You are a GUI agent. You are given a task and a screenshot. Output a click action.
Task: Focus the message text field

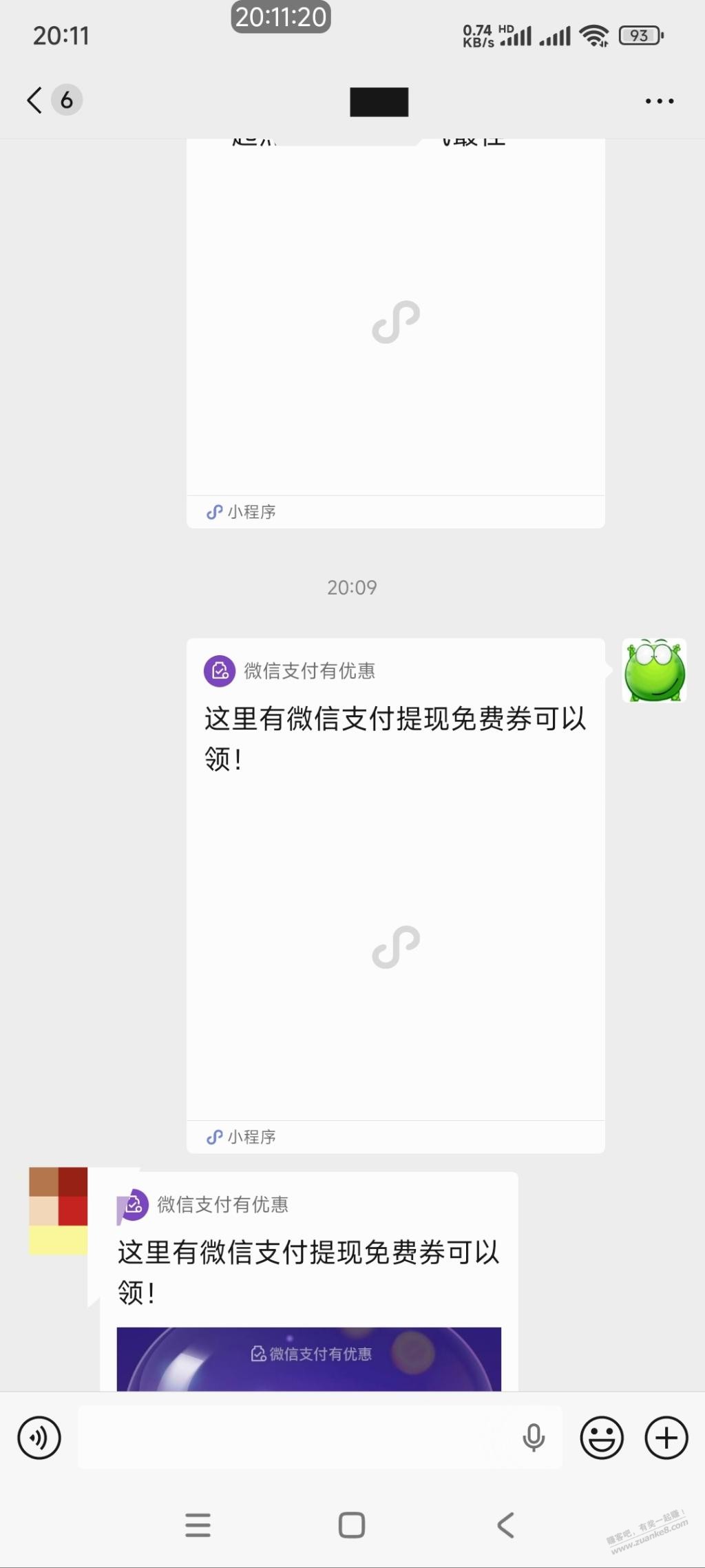pyautogui.click(x=296, y=1438)
